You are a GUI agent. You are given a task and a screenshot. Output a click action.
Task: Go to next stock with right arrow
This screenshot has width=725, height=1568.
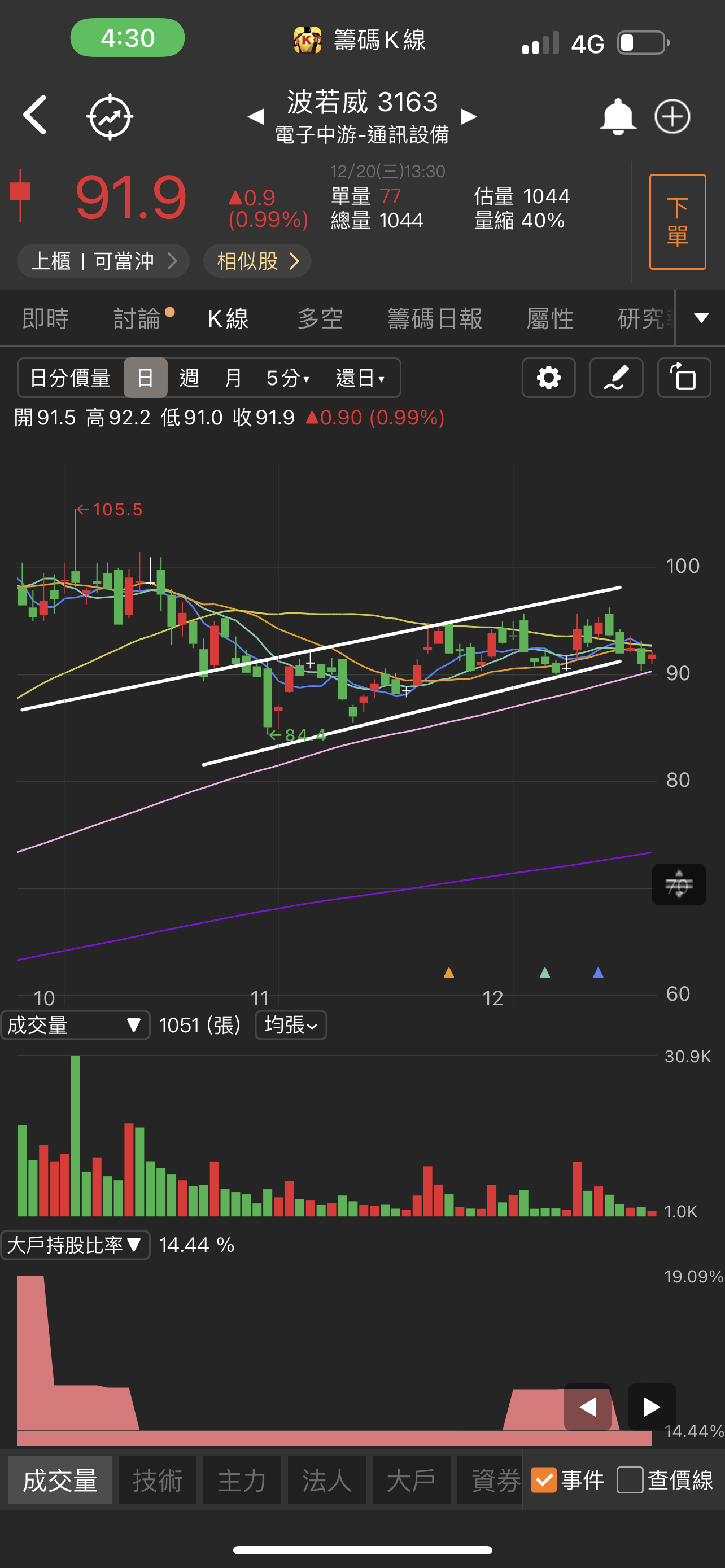point(468,116)
